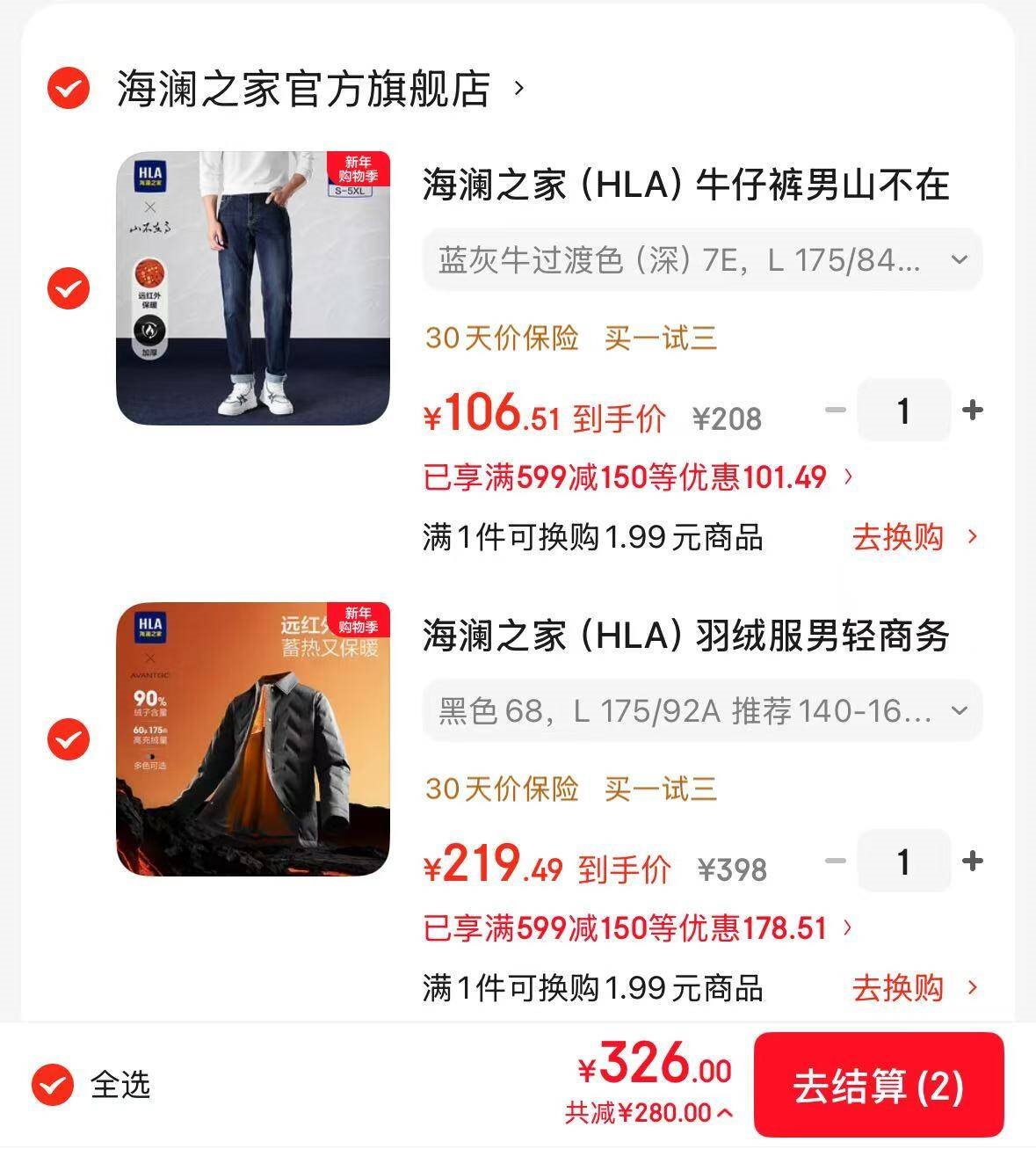
Task: Uncheck the 海澜之家官方旗舰店 store checkbox
Action: 69,88
